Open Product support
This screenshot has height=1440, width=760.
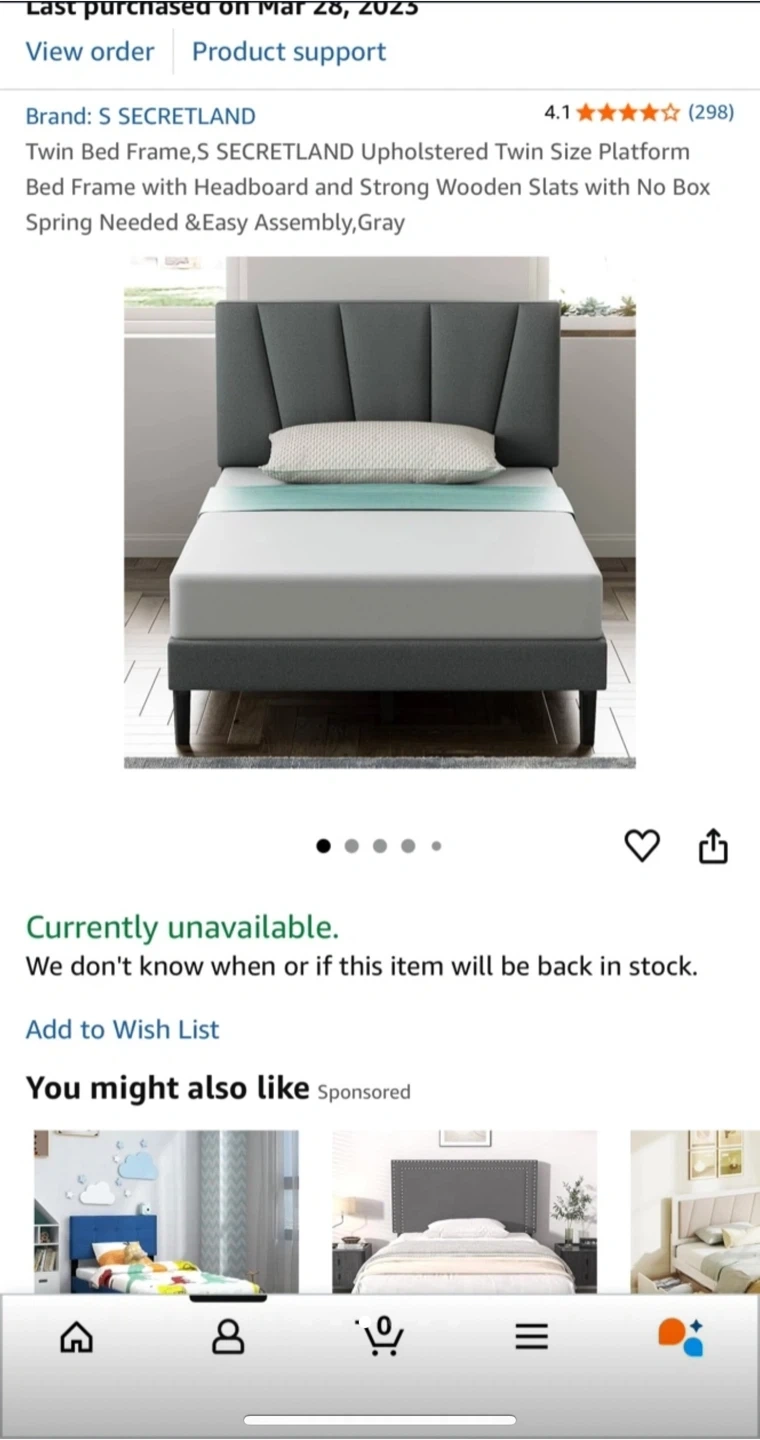pyautogui.click(x=288, y=52)
